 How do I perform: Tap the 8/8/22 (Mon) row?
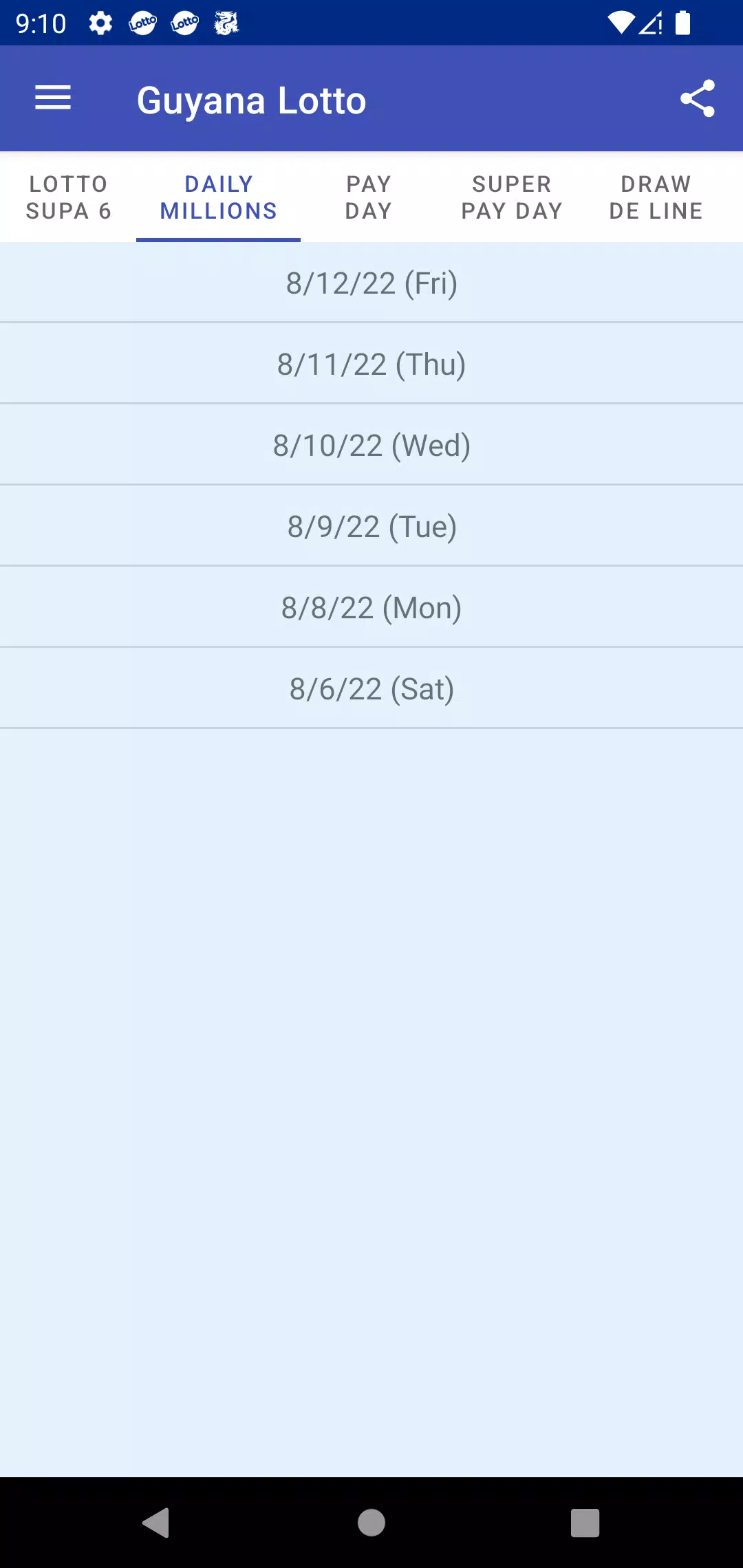(x=371, y=607)
